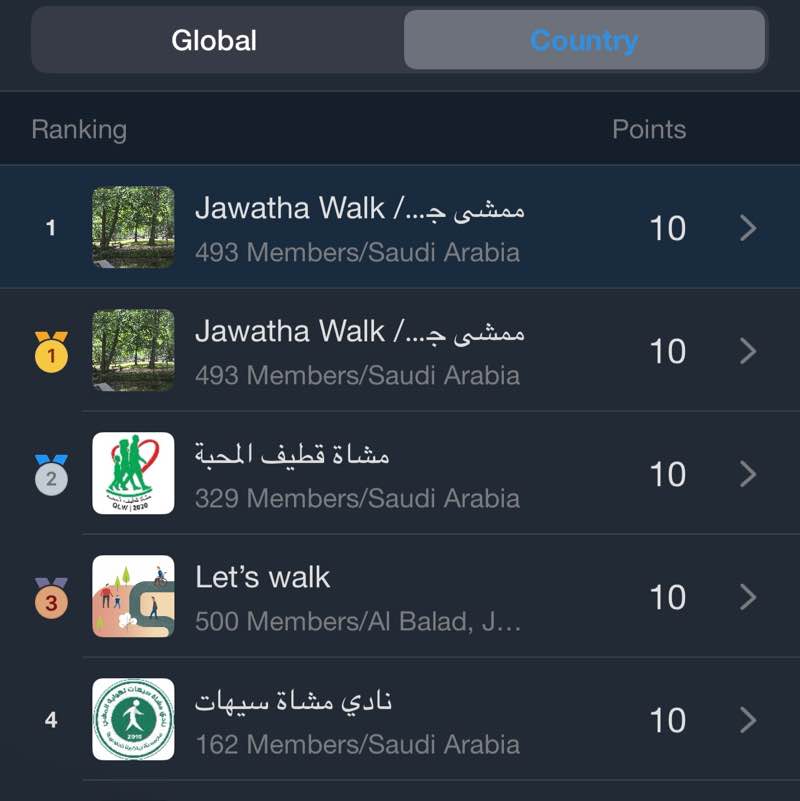Open the chevron next to مشاة قطيف المحبة
This screenshot has width=800, height=801.
(748, 474)
